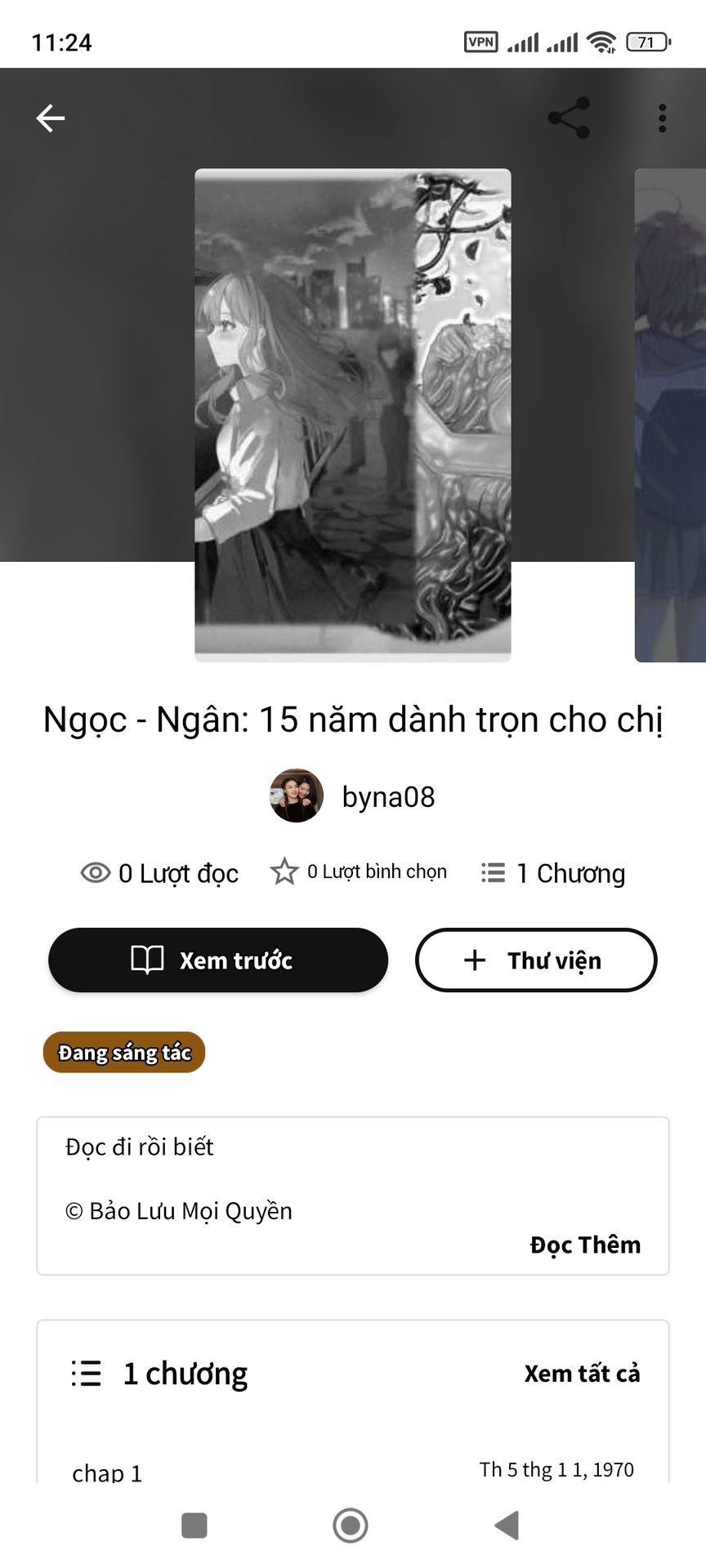Open the next story cover on the right
This screenshot has width=706, height=1568.
[x=672, y=415]
